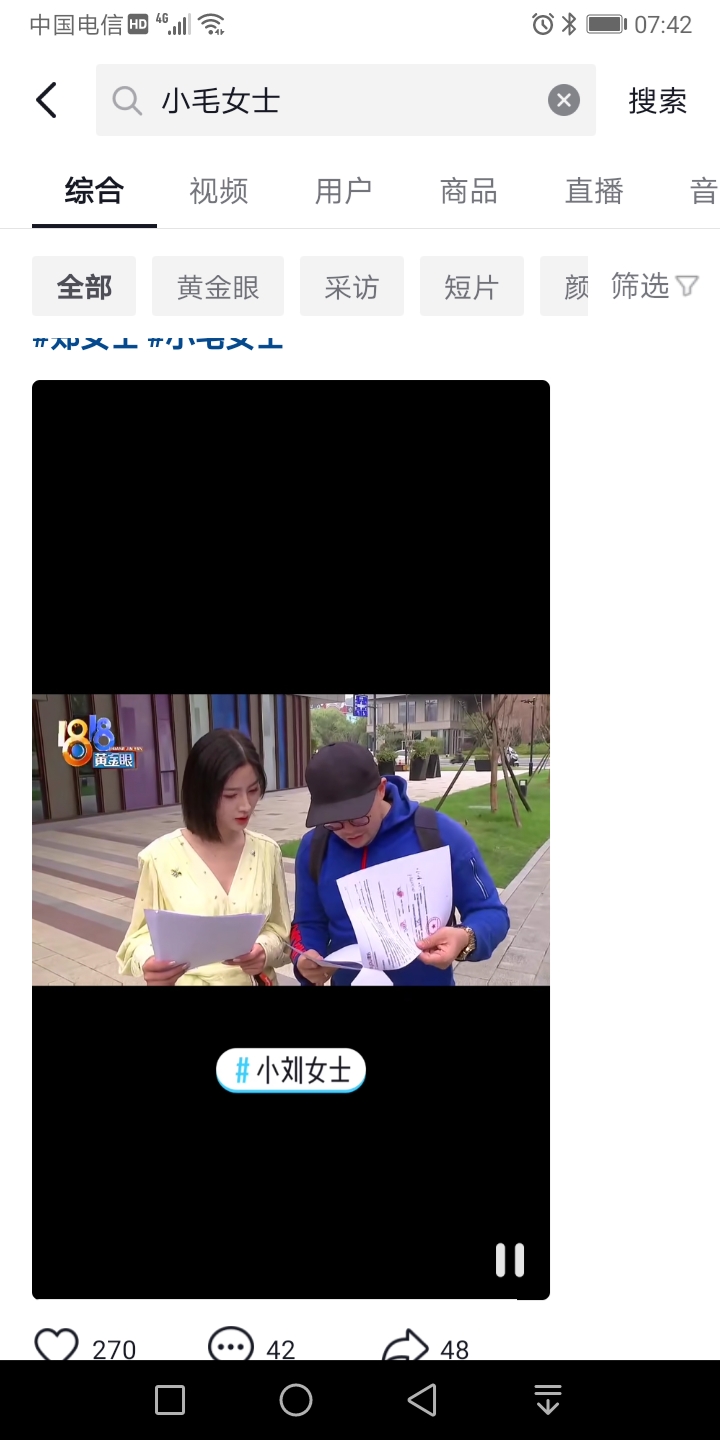Filter results by 短片
The image size is (720, 1440).
point(472,287)
